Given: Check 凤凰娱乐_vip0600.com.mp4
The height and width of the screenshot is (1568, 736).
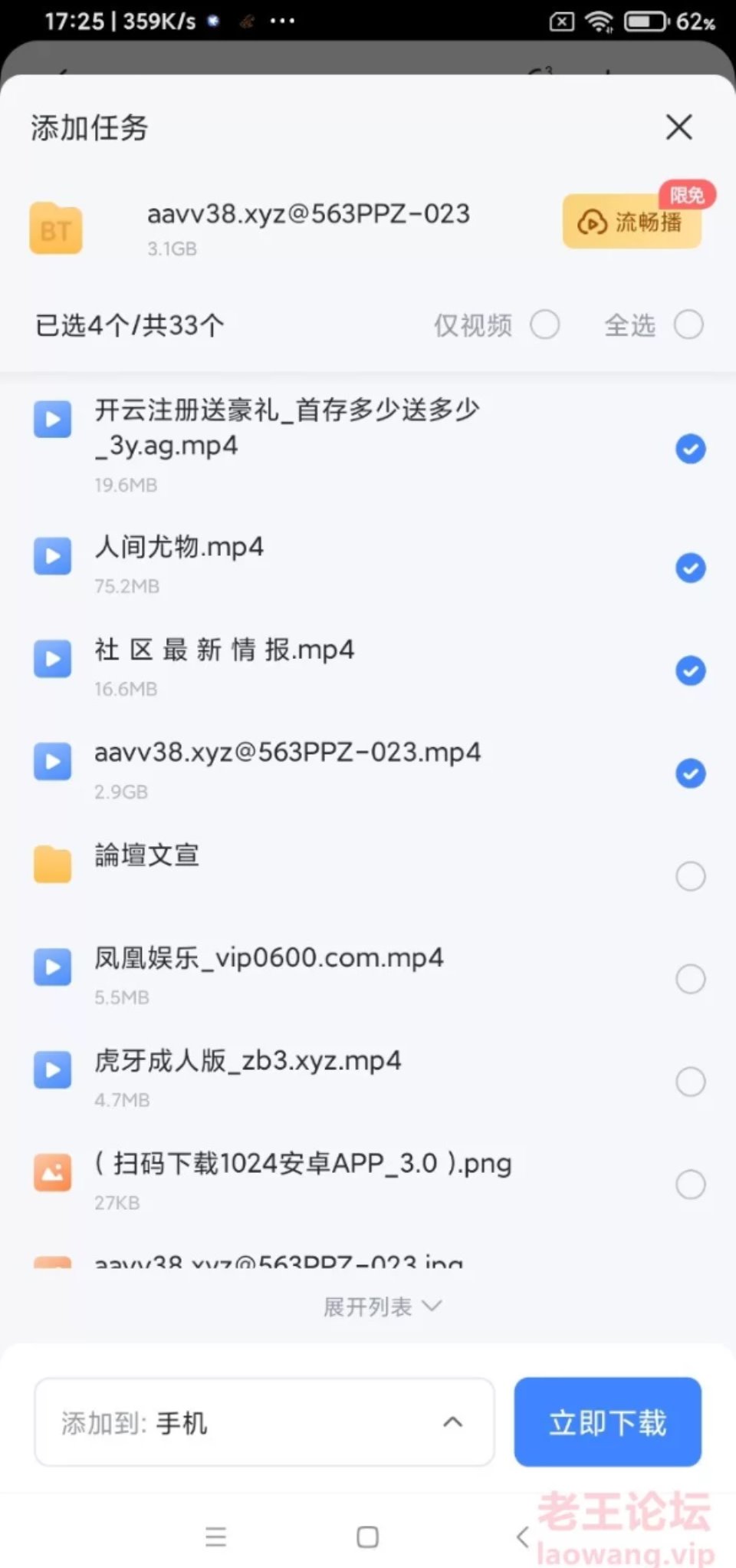Looking at the screenshot, I should click(x=691, y=979).
